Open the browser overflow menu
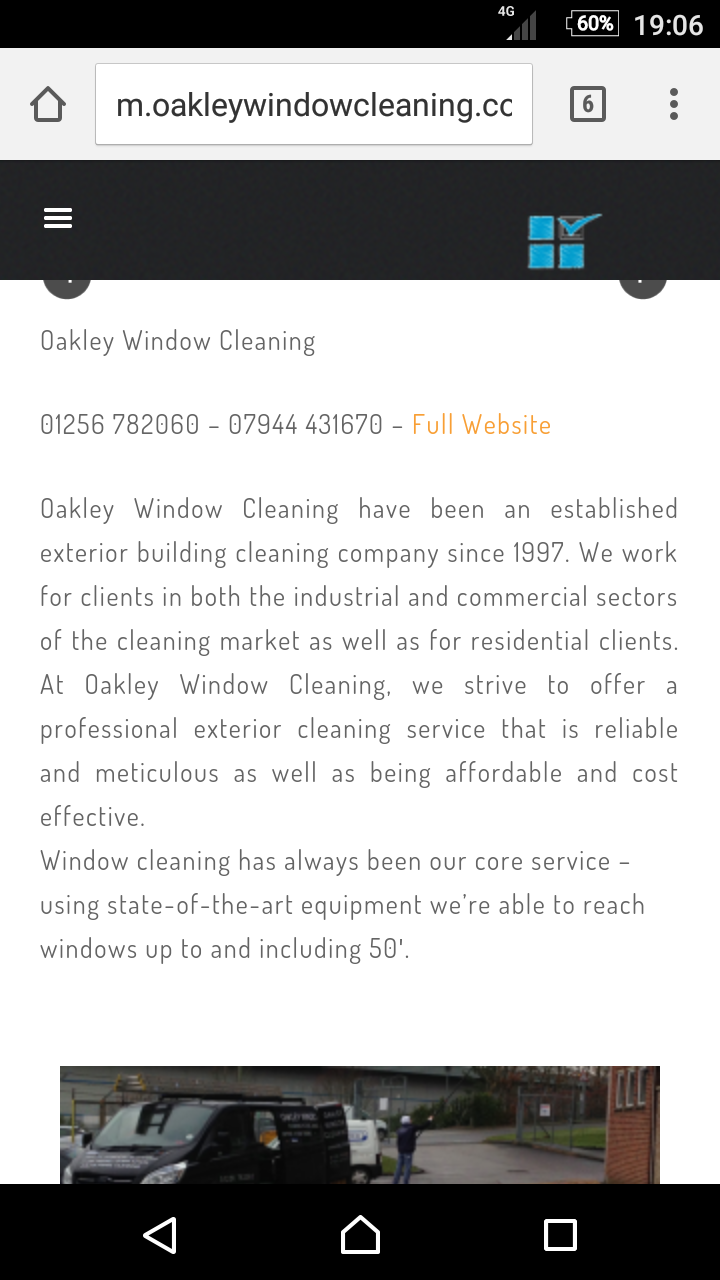This screenshot has width=720, height=1280. point(674,104)
